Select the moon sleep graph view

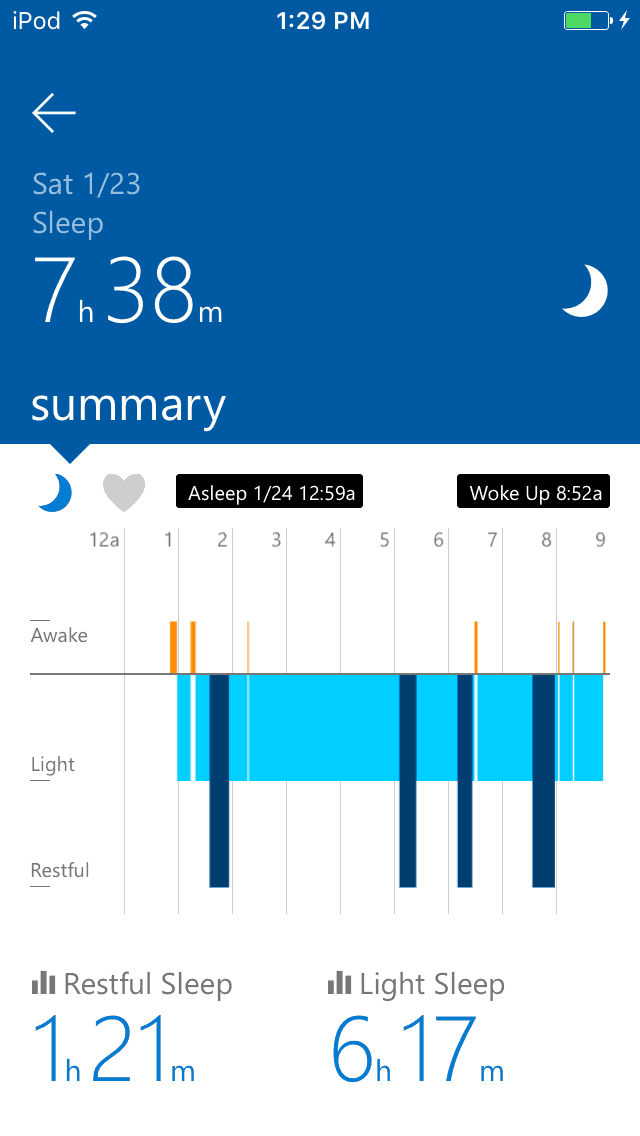[56, 492]
